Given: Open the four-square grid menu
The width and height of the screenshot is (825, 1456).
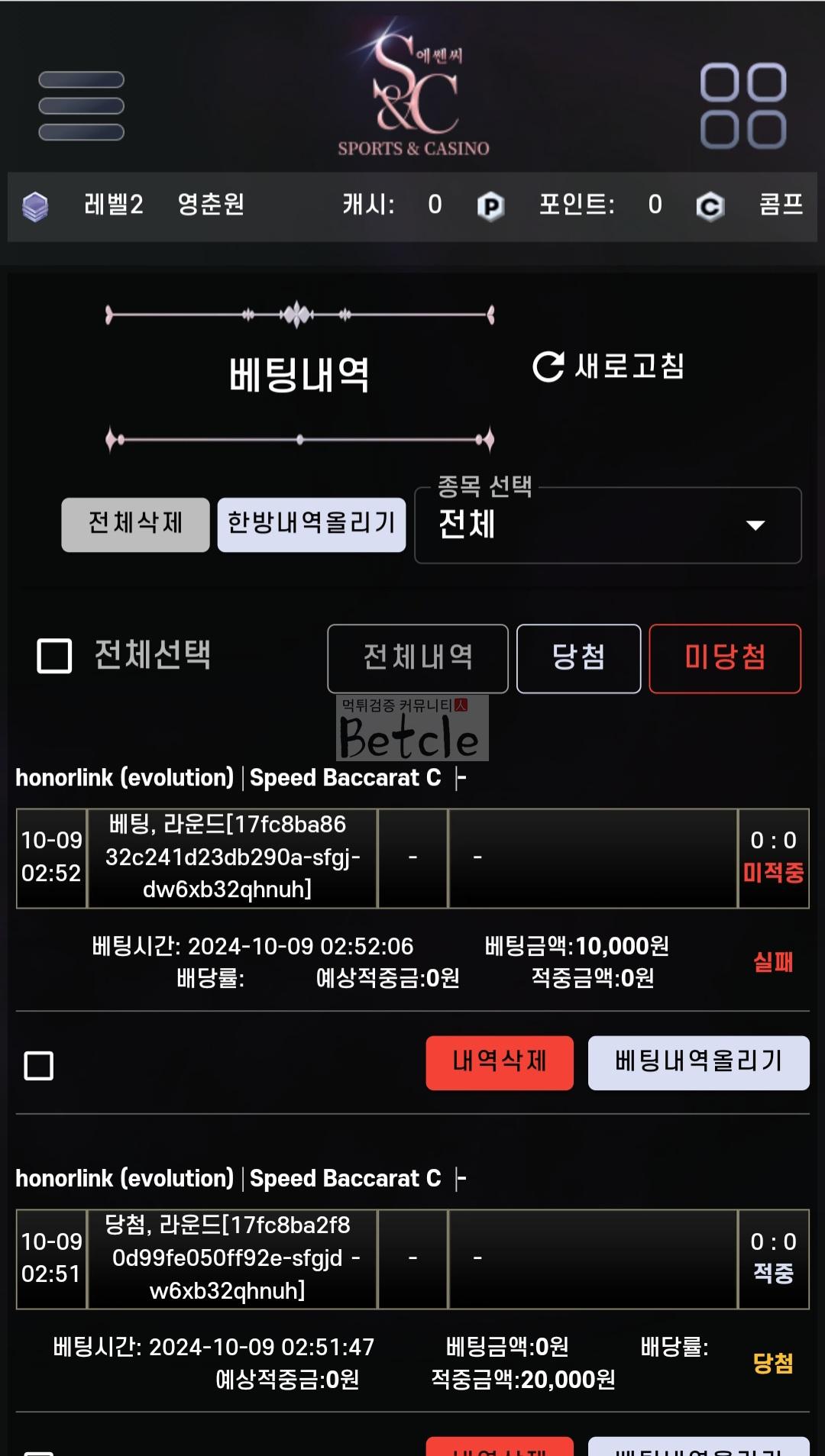Looking at the screenshot, I should point(742,105).
